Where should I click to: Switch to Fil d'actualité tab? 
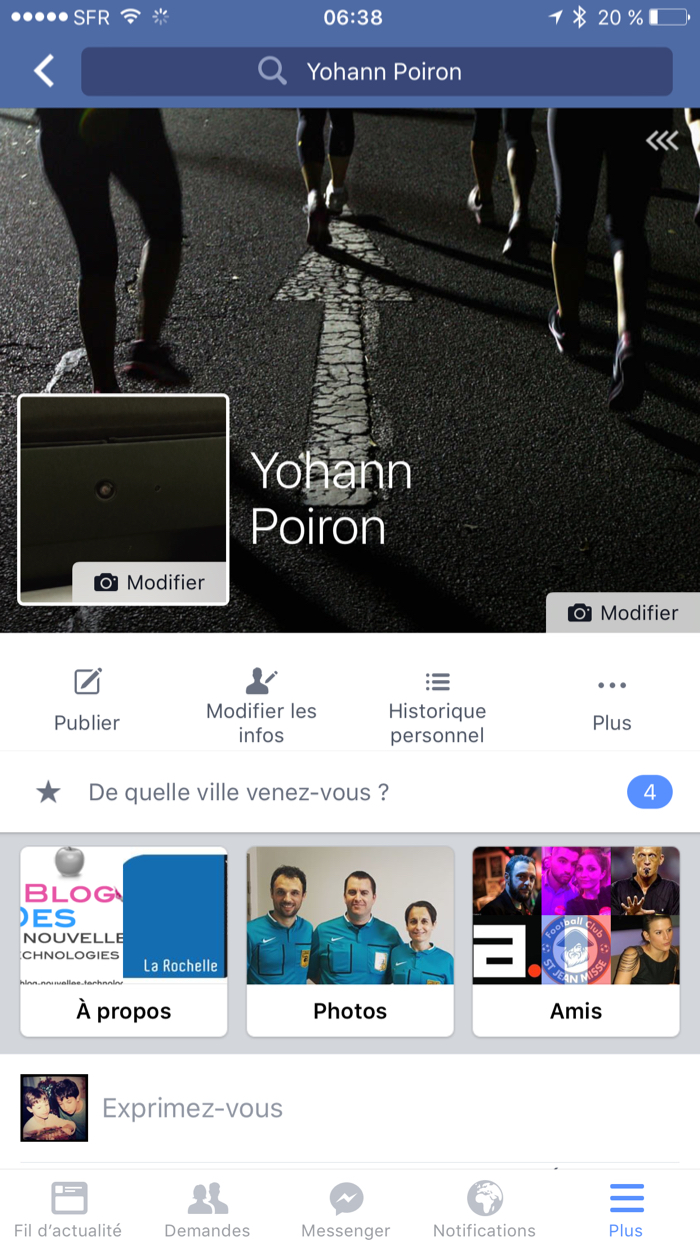[x=69, y=1208]
